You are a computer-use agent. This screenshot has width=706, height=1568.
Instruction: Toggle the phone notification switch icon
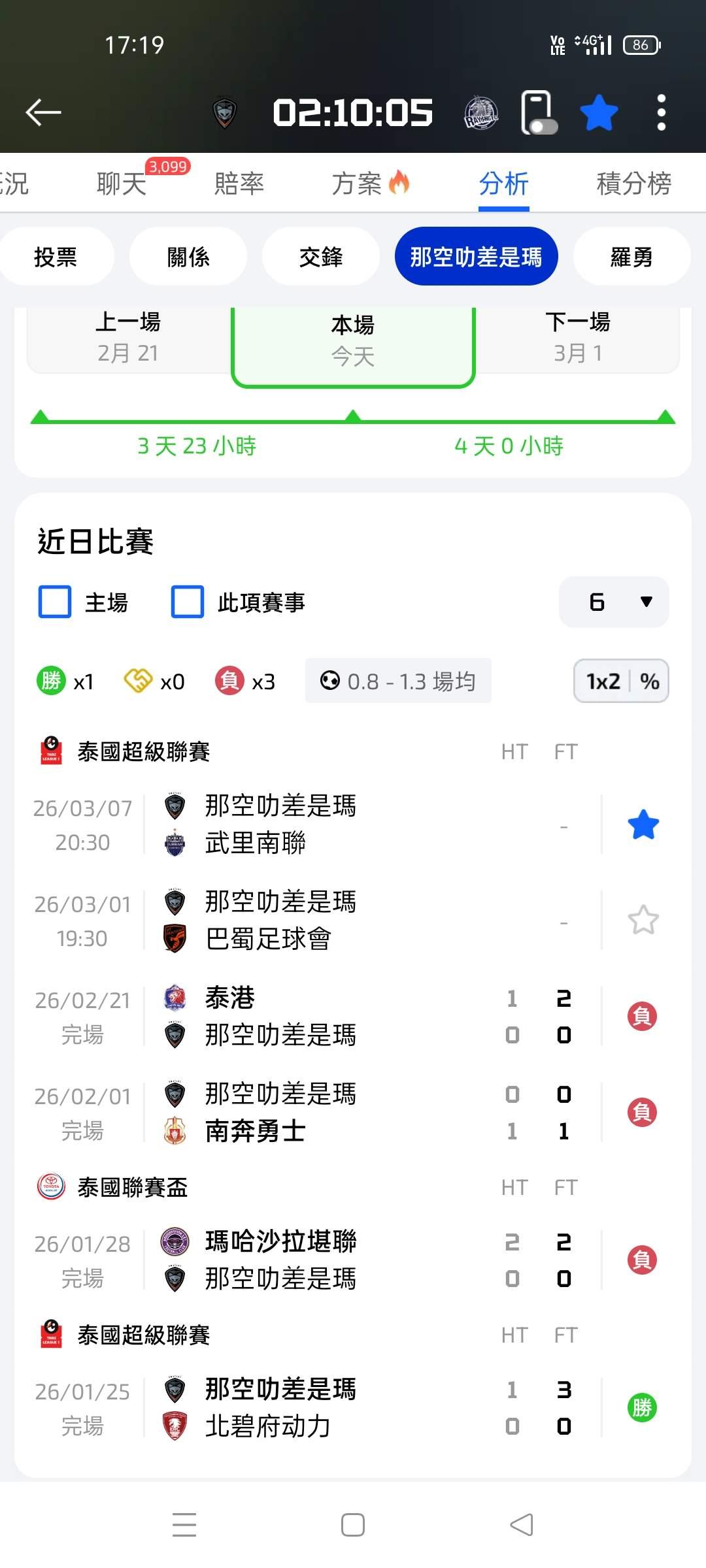coord(539,113)
